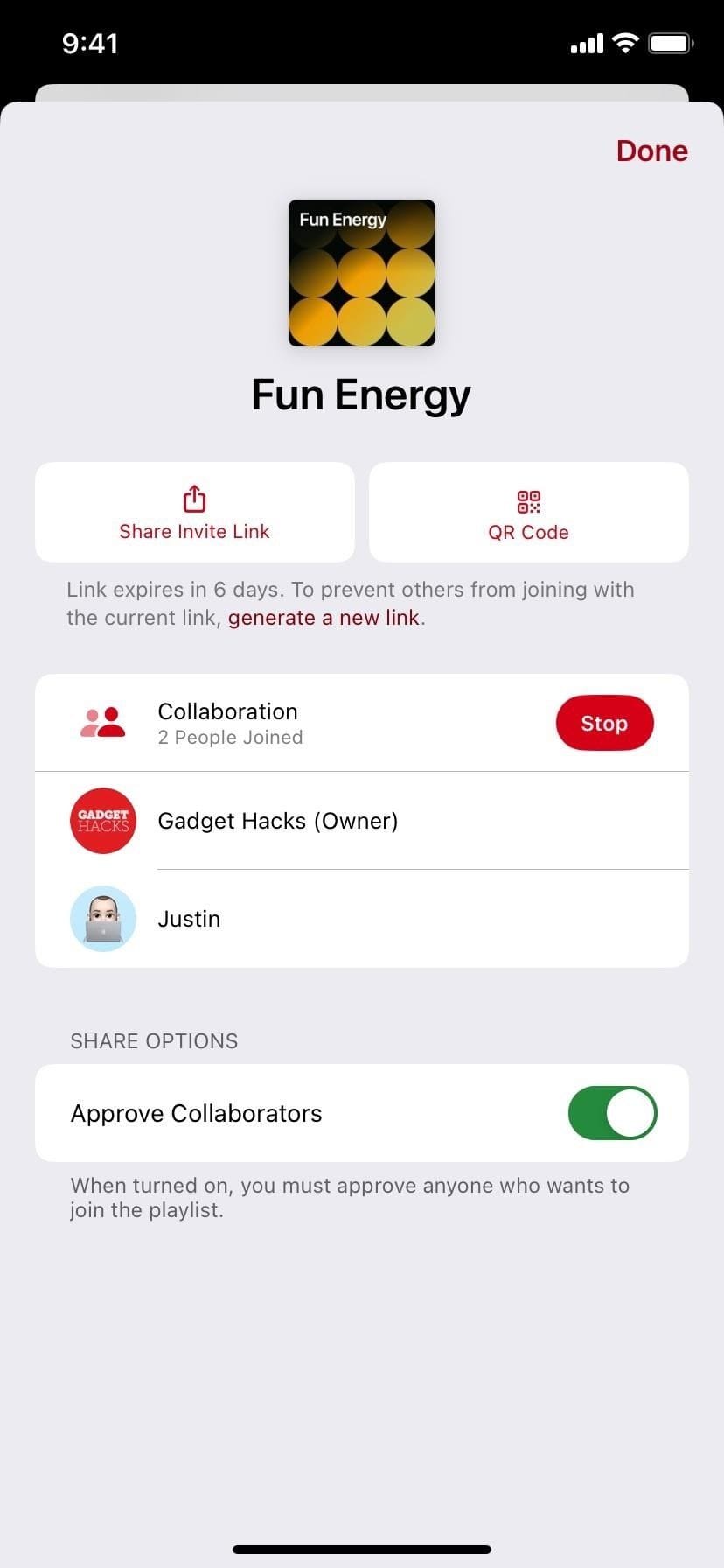Disable the Approve Collaborators switch
The width and height of the screenshot is (724, 1568).
(x=612, y=1113)
